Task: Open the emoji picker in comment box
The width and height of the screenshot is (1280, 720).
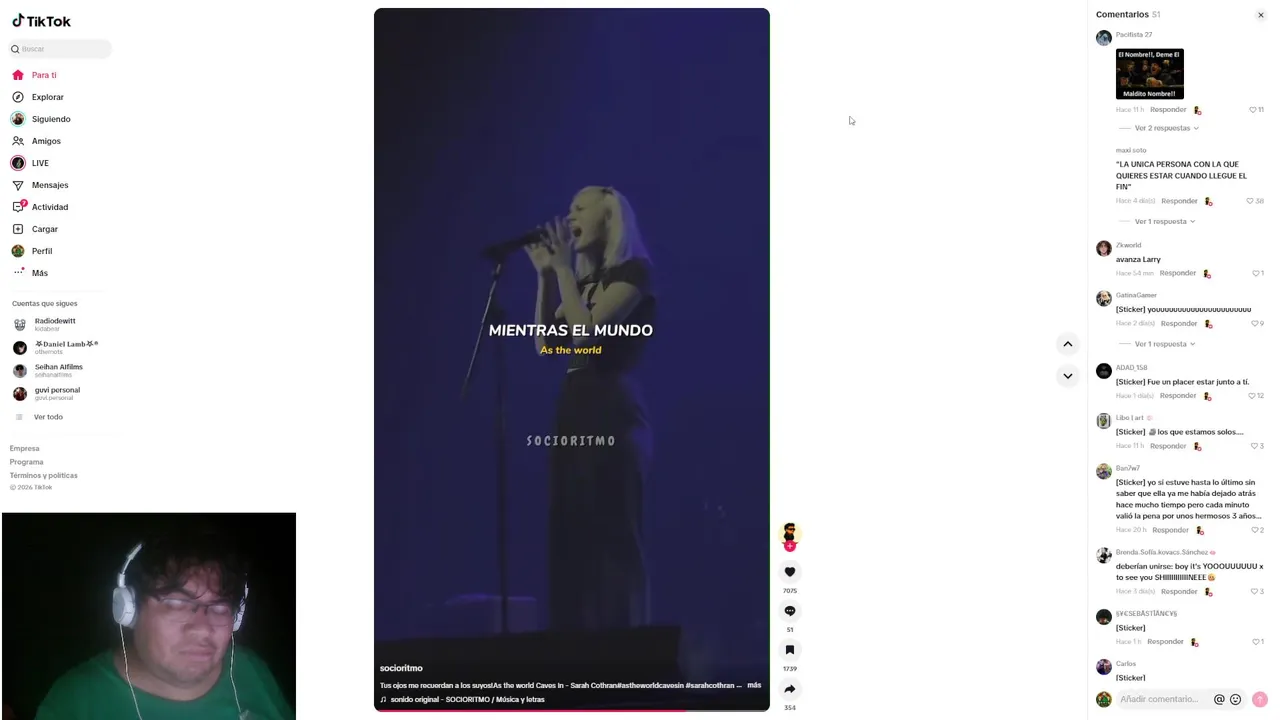Action: click(1235, 699)
